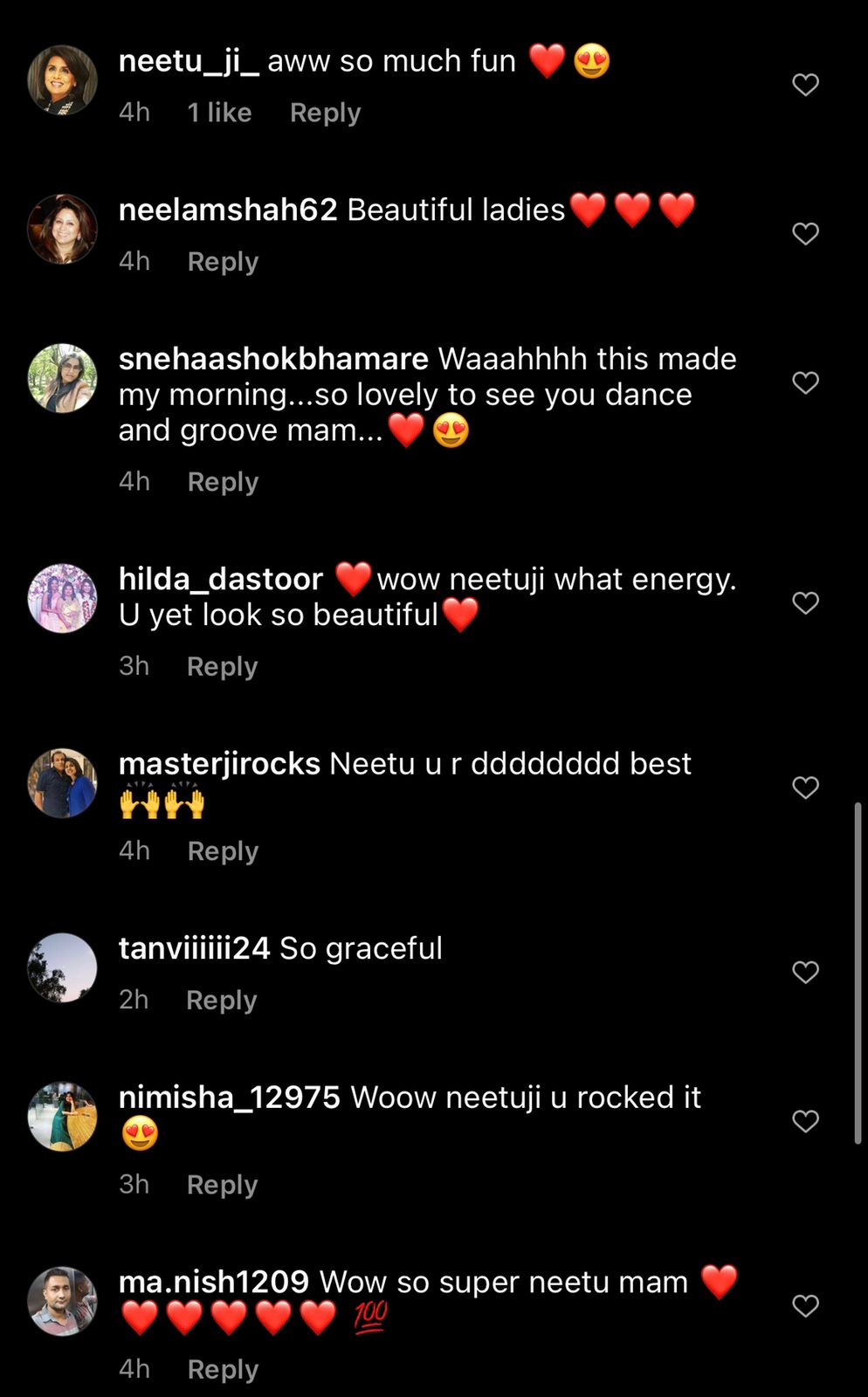Like neelamshah62's Beautiful ladies comment

[805, 234]
